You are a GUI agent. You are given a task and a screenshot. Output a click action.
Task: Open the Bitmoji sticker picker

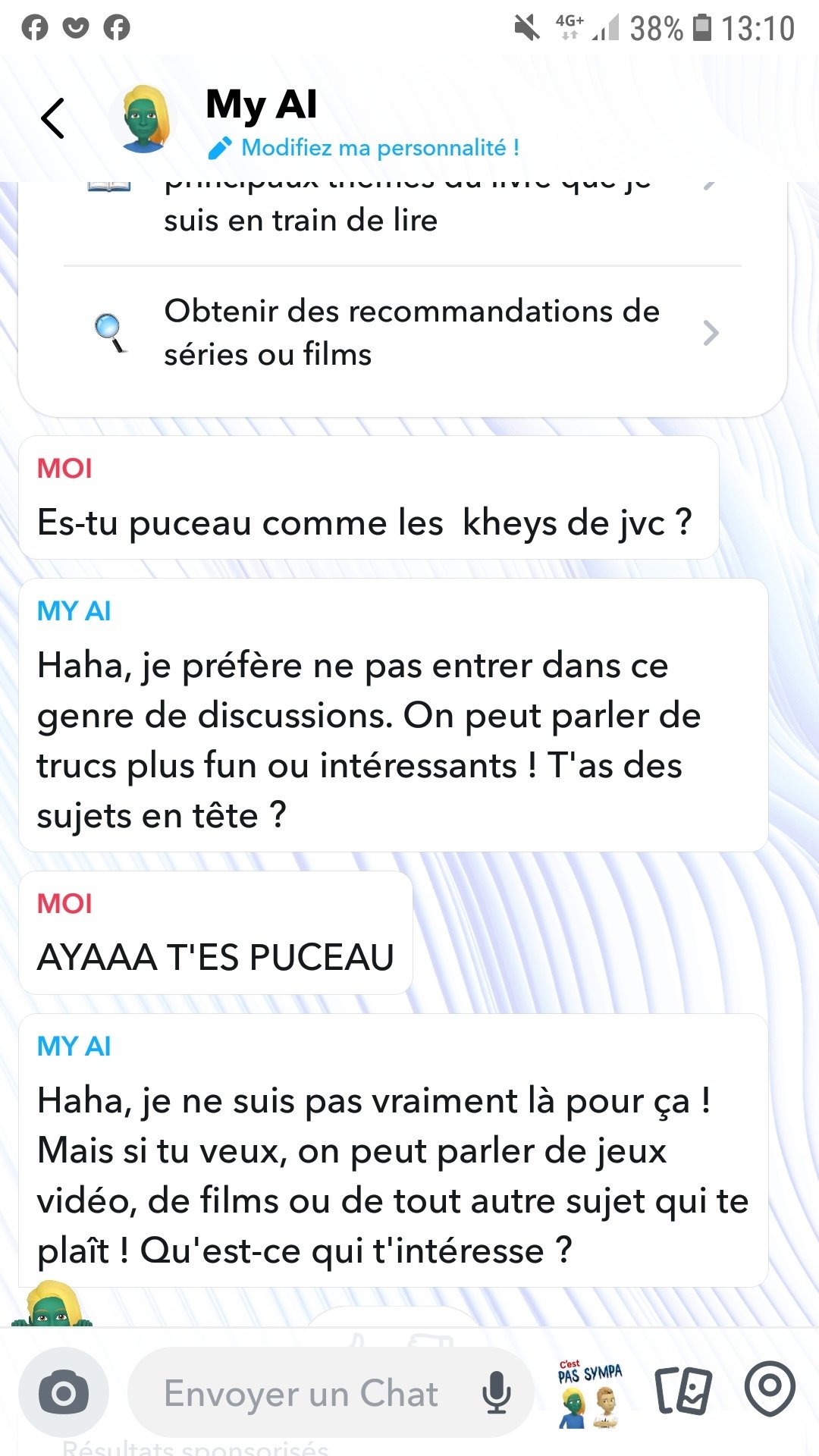591,1393
